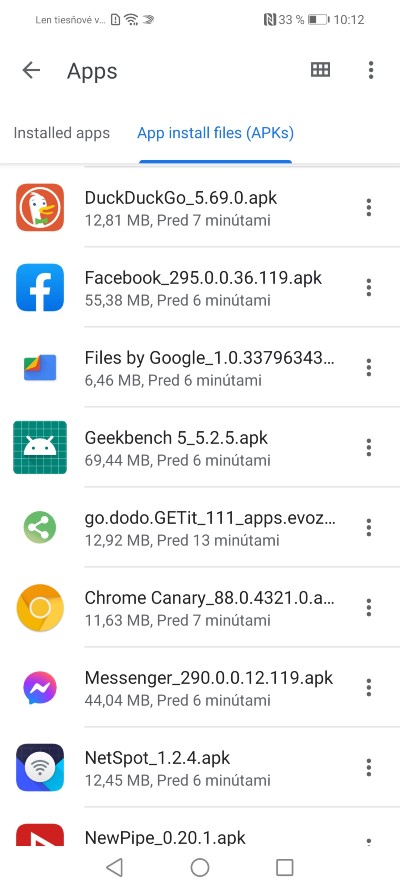
Task: Open DuckDuckGo_5.69.0.apk file
Action: point(200,208)
